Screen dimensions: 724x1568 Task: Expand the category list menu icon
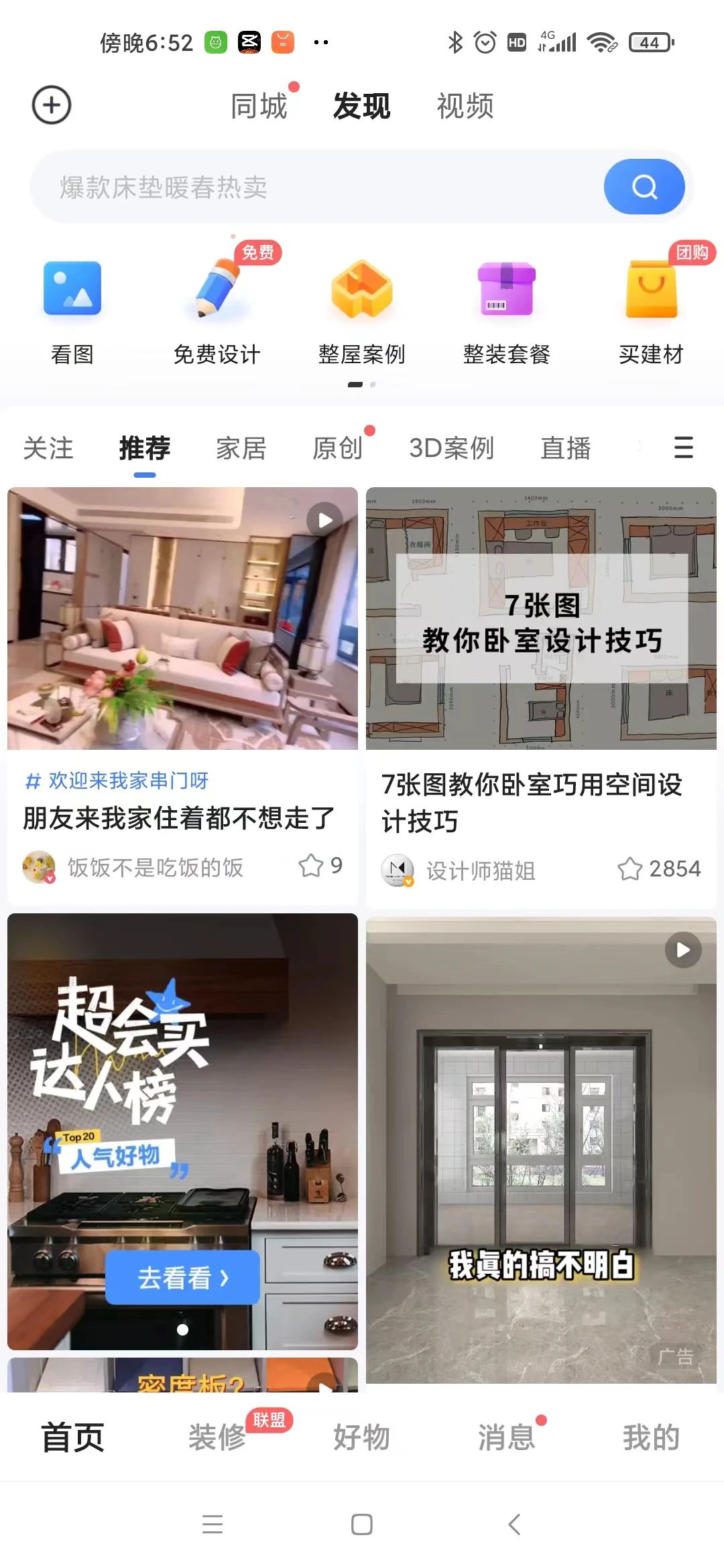tap(683, 448)
